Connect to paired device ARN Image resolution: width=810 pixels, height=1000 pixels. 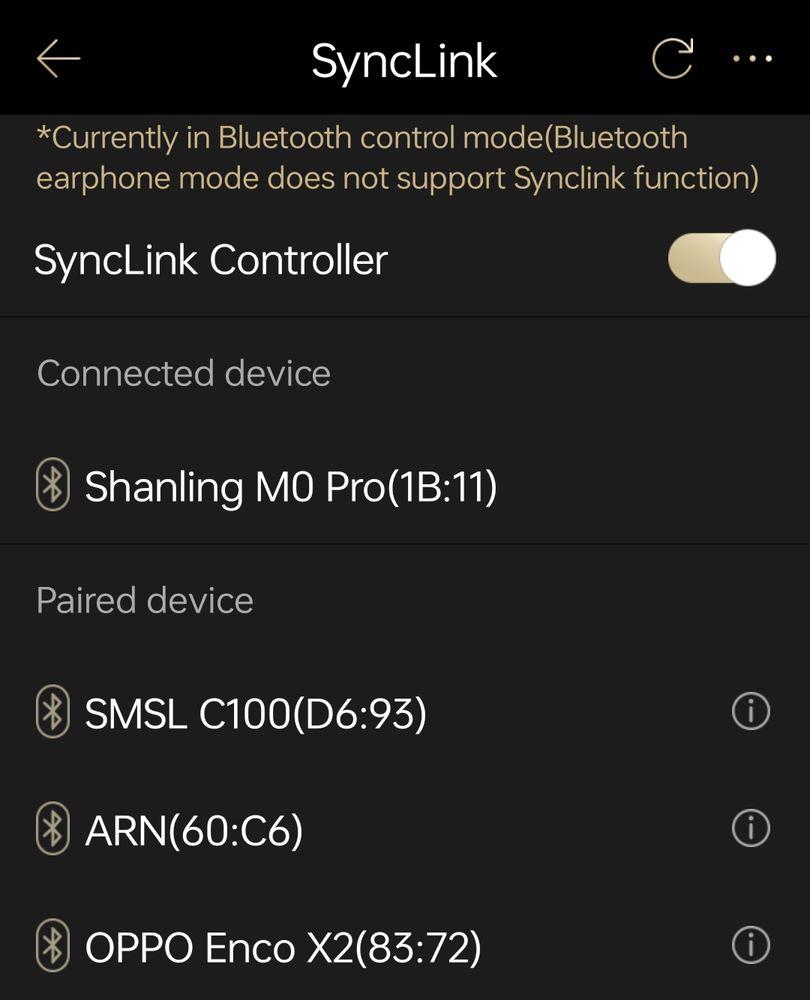coord(193,830)
